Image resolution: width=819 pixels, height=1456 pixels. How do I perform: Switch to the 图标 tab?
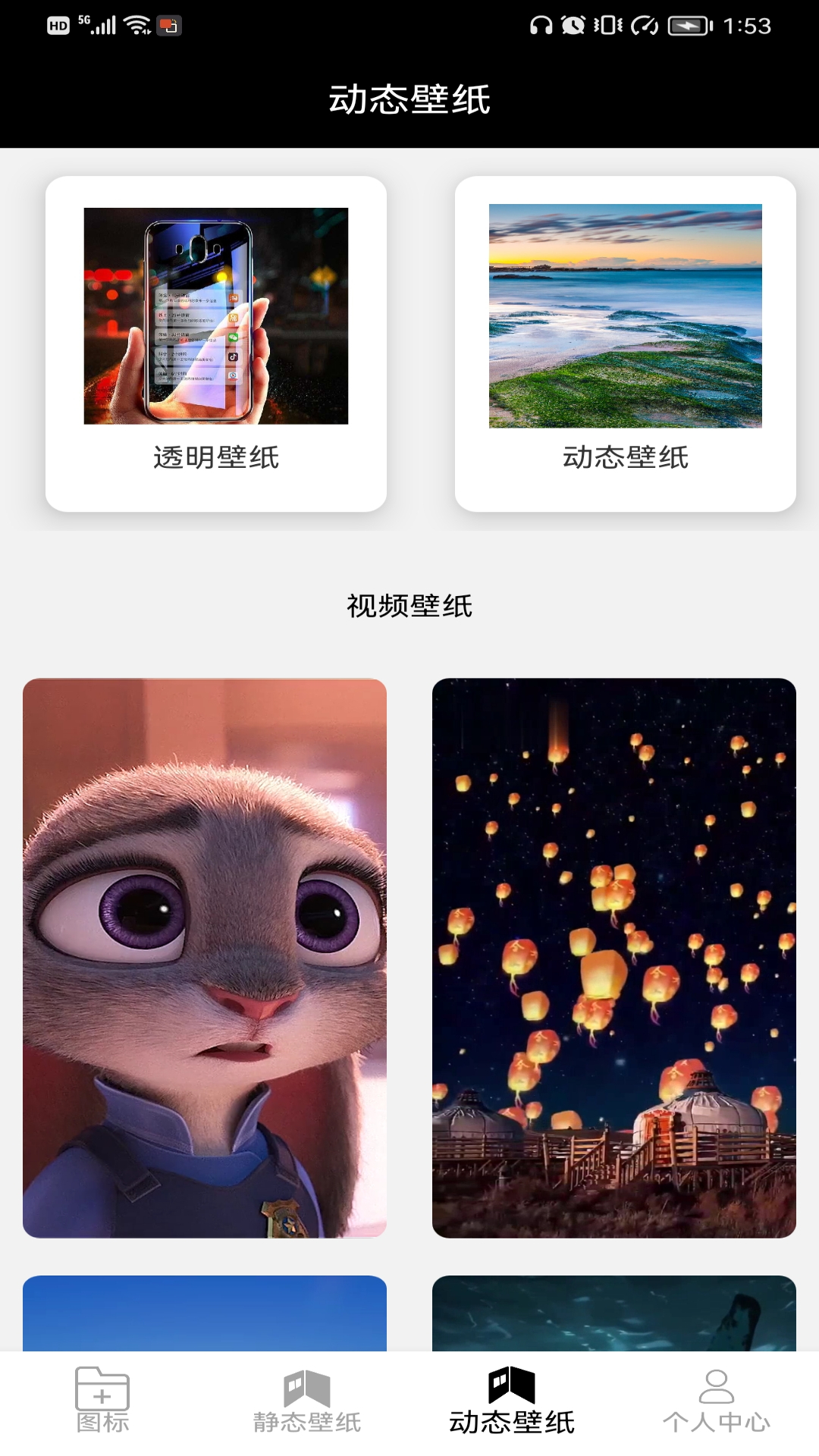point(102,1401)
